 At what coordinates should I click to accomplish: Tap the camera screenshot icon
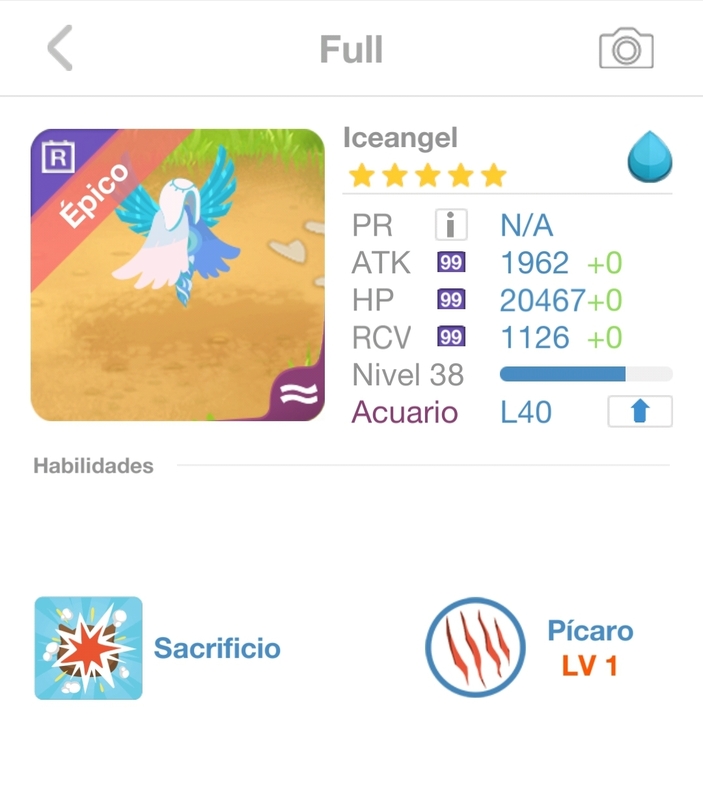(626, 49)
